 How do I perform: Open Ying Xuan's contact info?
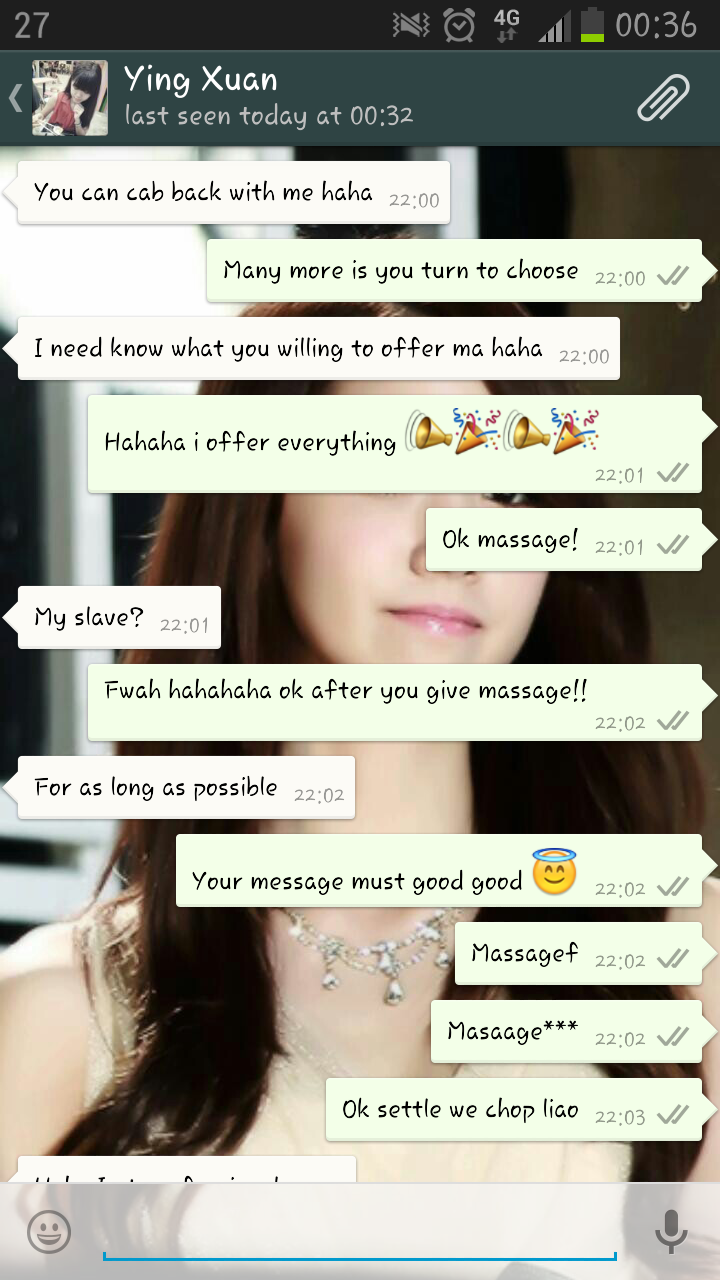[268, 97]
